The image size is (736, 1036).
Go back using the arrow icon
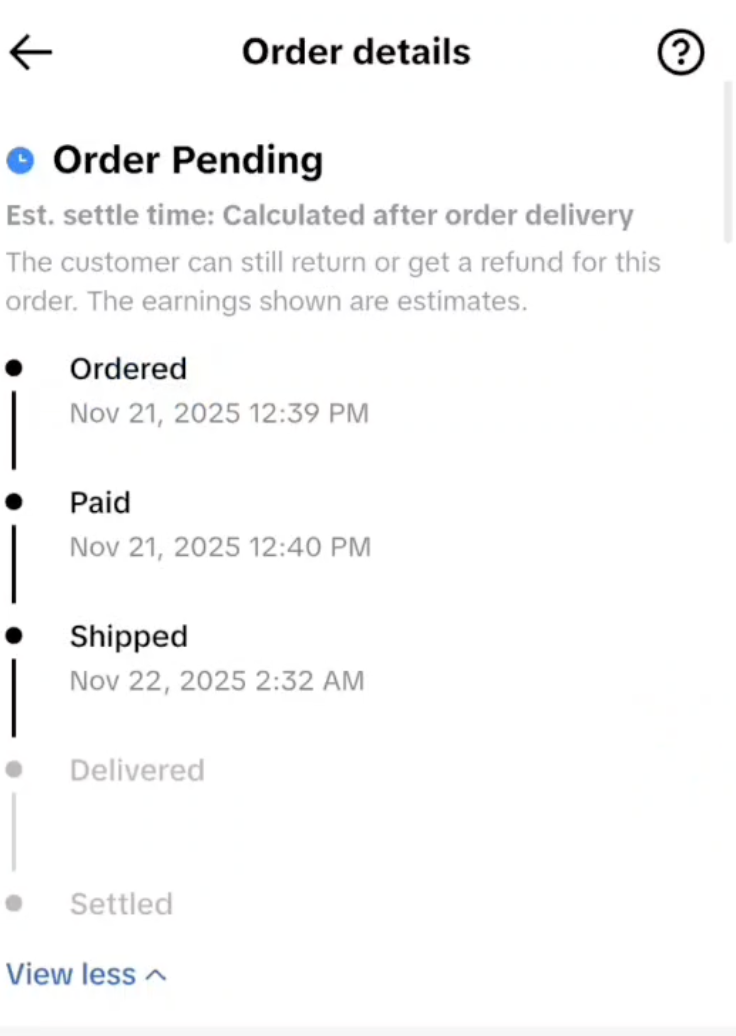(31, 53)
